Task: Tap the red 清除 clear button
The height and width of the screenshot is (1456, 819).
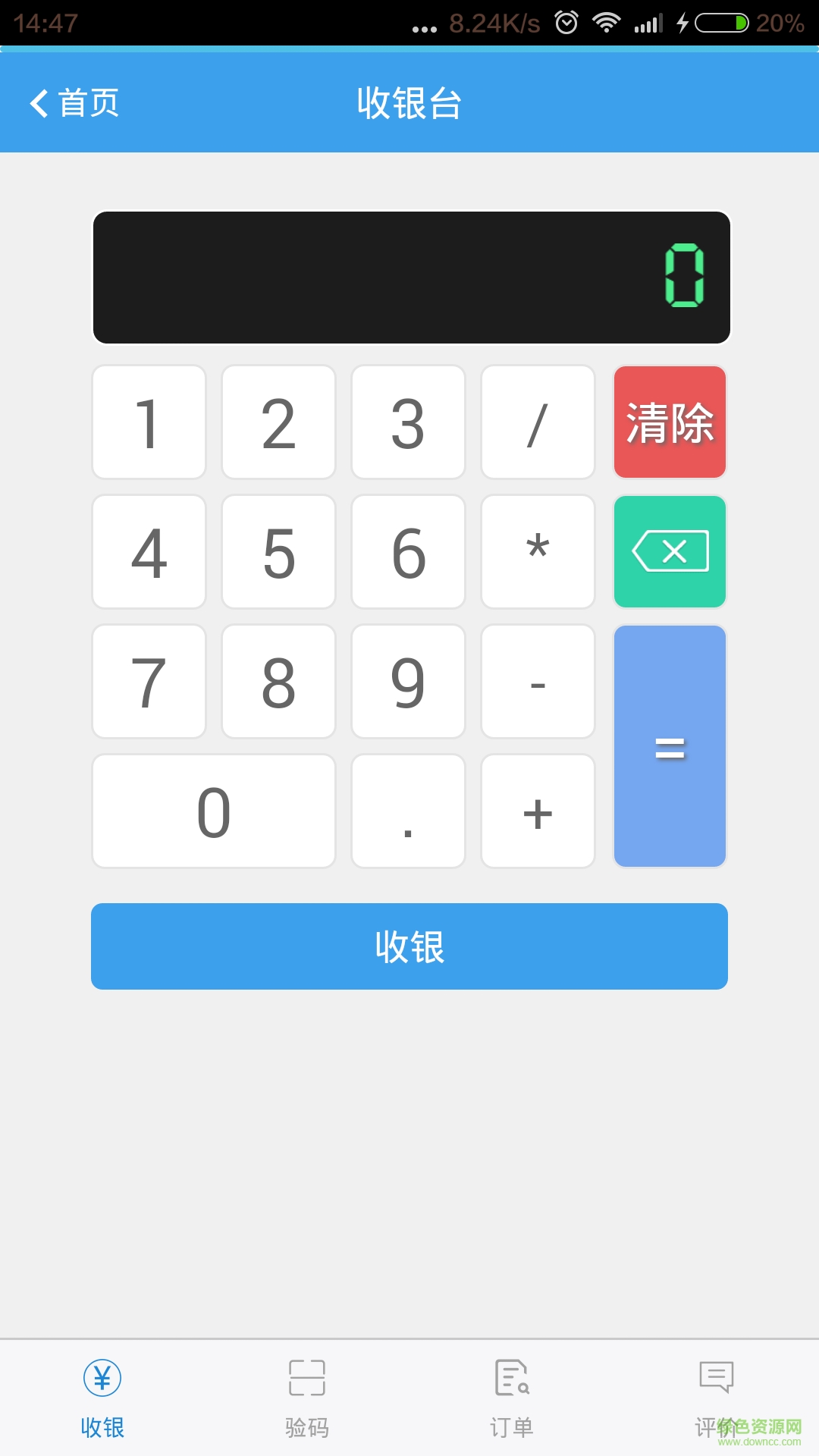Action: tap(670, 422)
